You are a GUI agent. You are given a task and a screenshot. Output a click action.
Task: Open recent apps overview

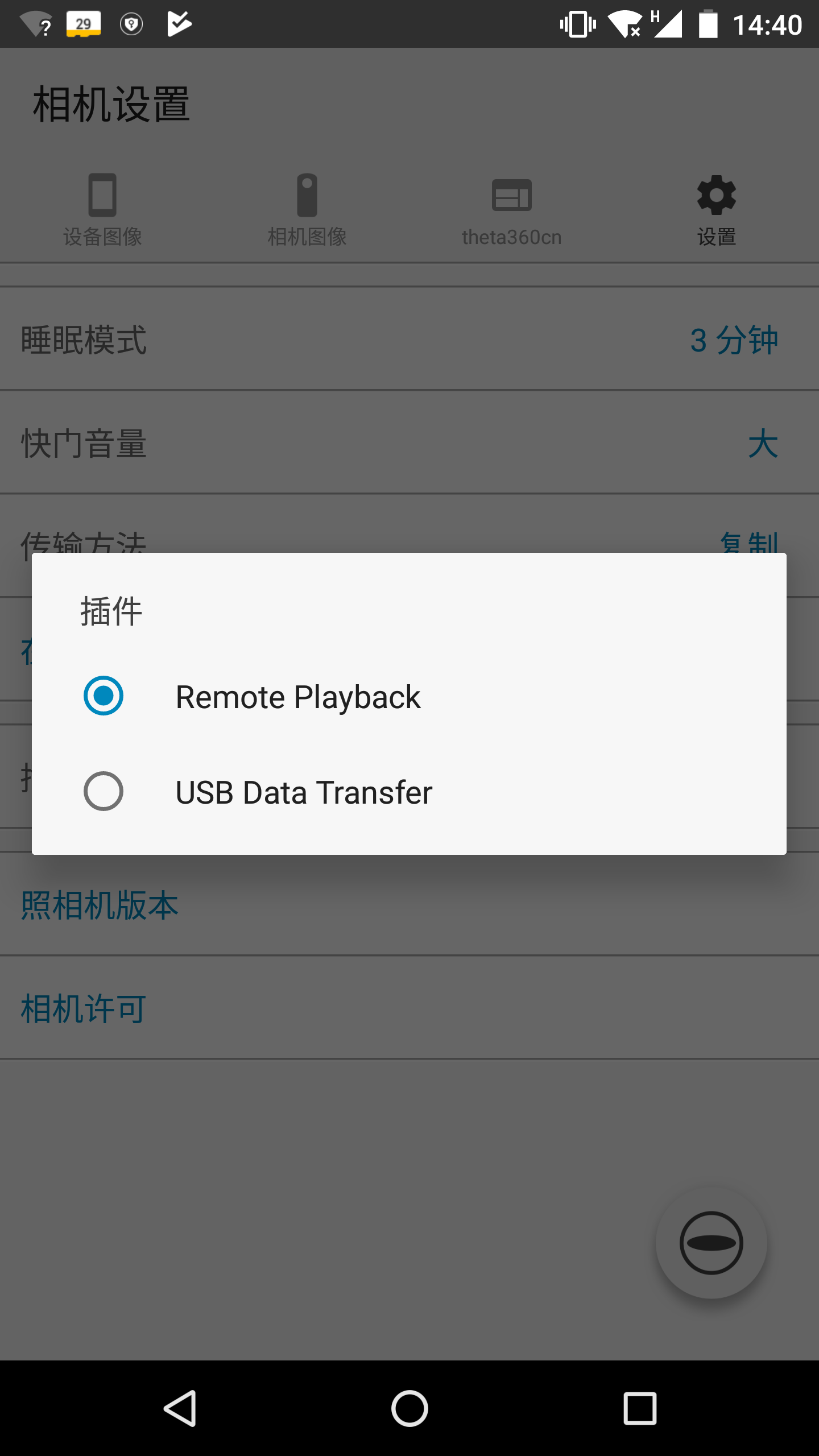coord(640,1409)
